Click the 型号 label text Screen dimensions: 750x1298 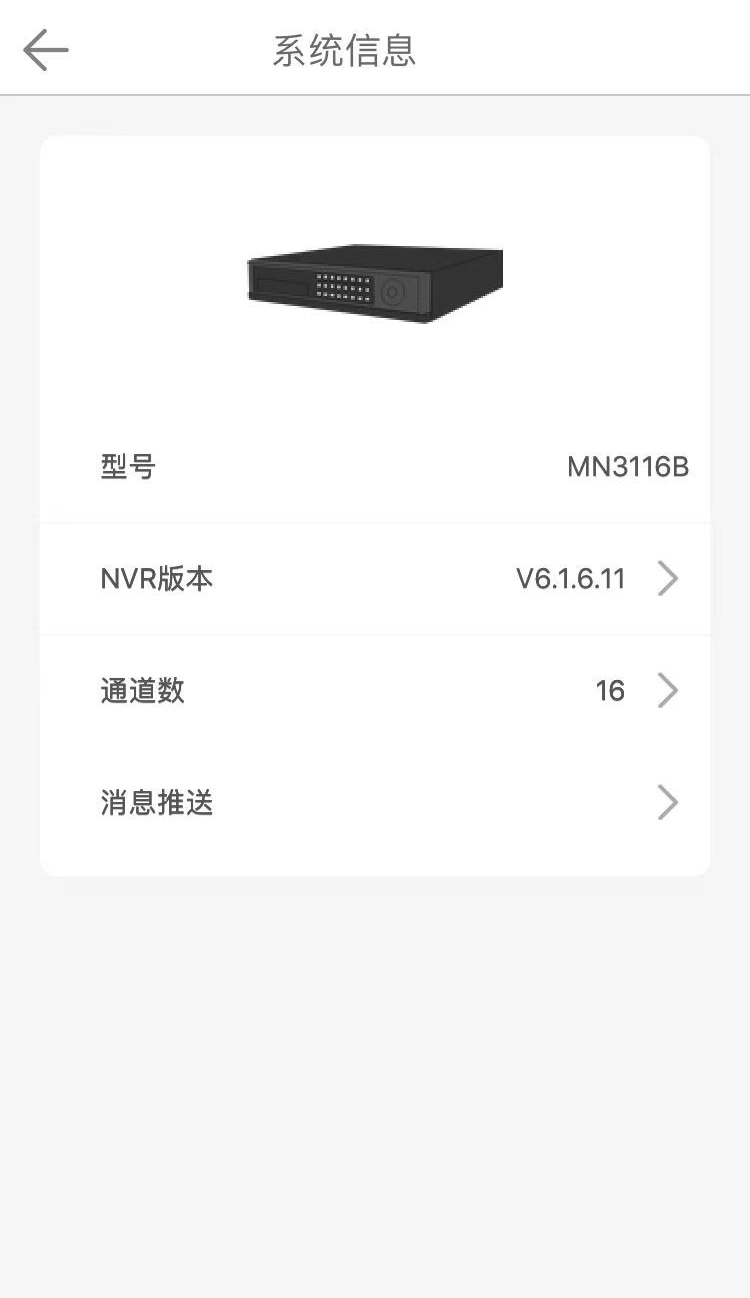point(127,466)
